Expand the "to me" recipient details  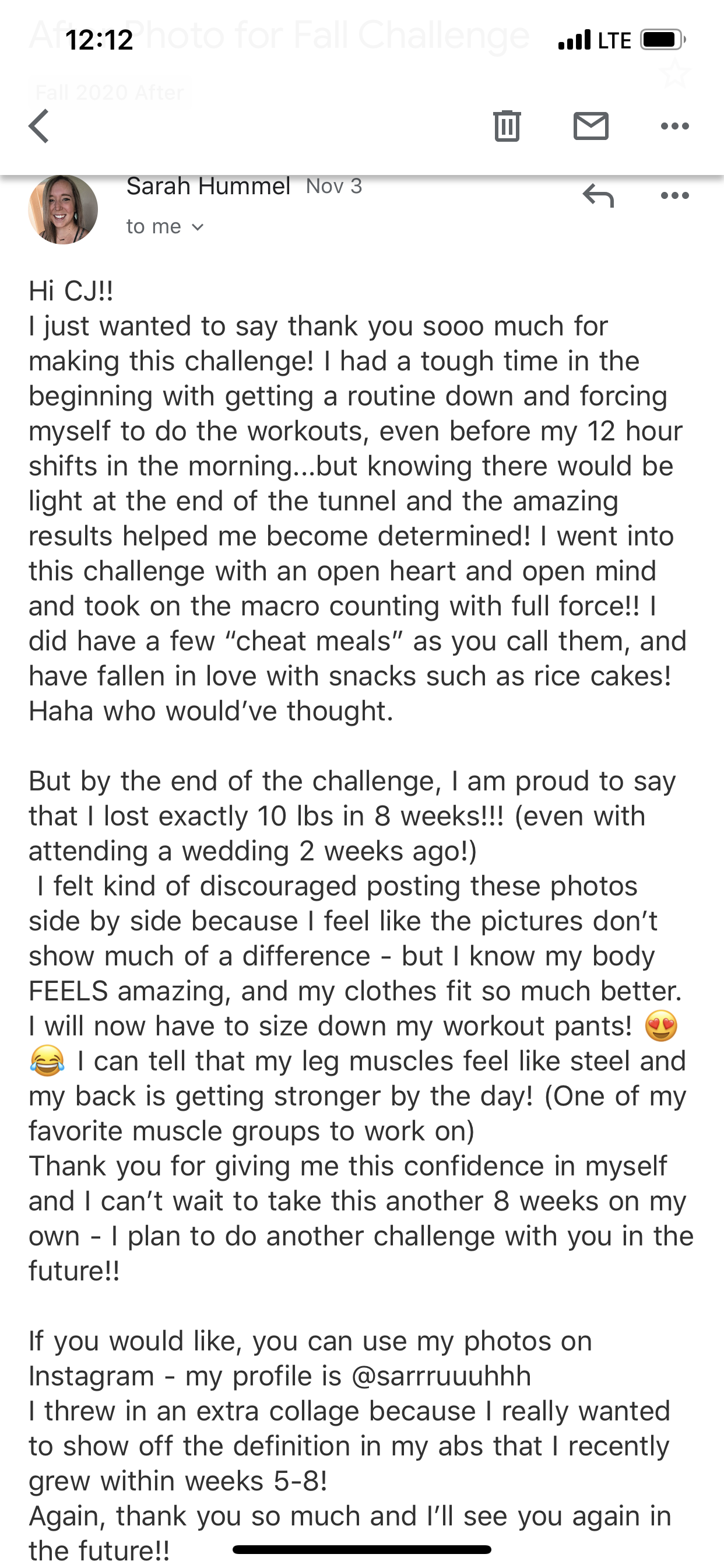(x=165, y=227)
